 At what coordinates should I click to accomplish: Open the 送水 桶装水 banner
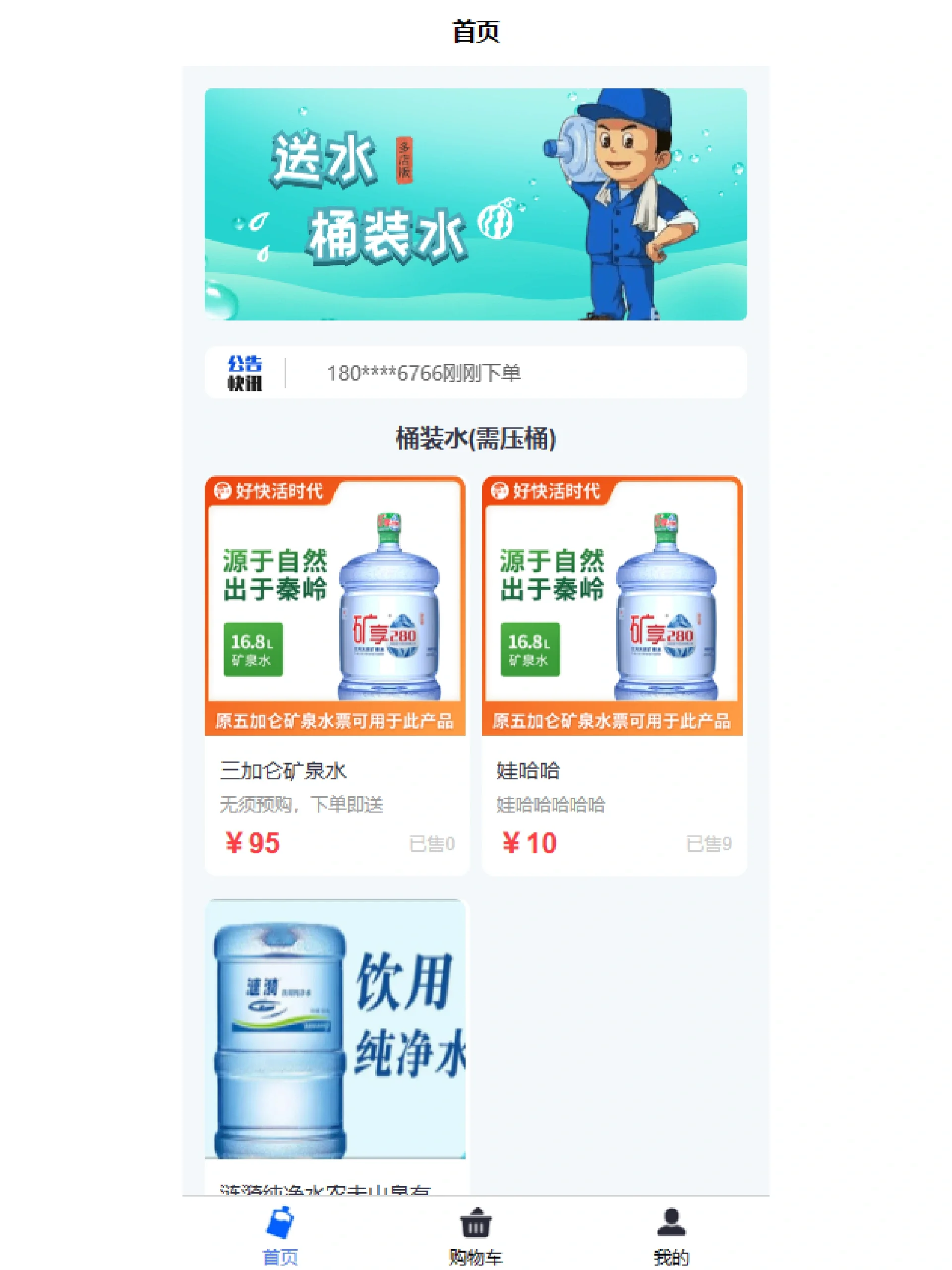coord(475,204)
